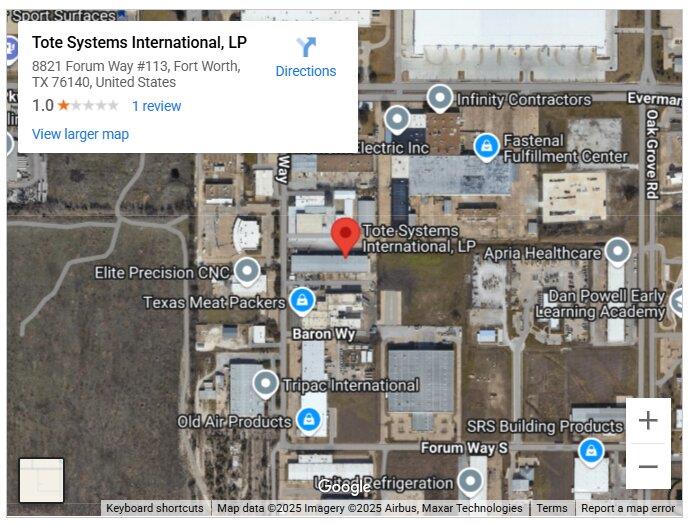Select the Tripac International marker

265,382
